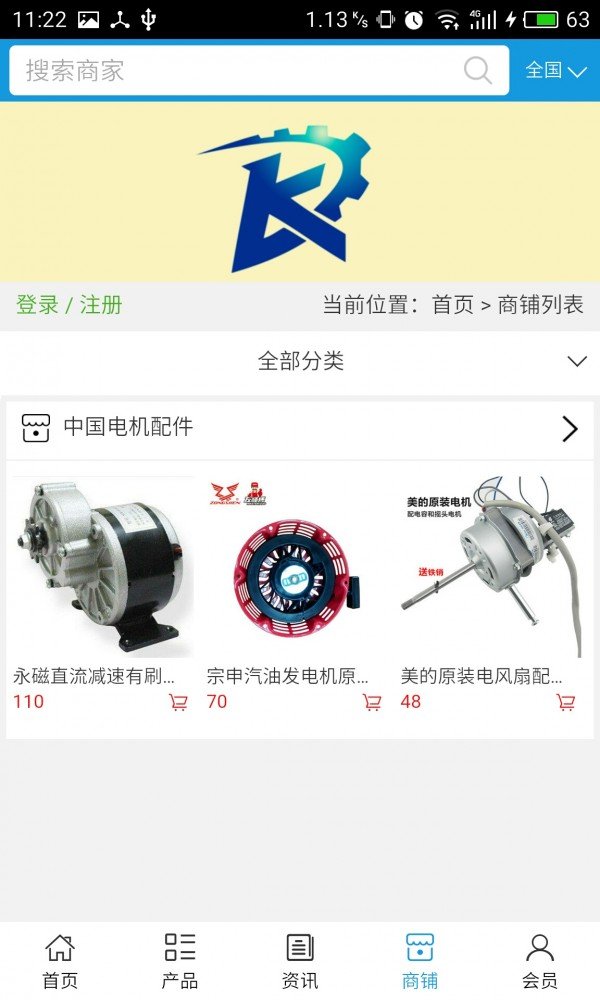Open the 会员 tab

pos(540,960)
